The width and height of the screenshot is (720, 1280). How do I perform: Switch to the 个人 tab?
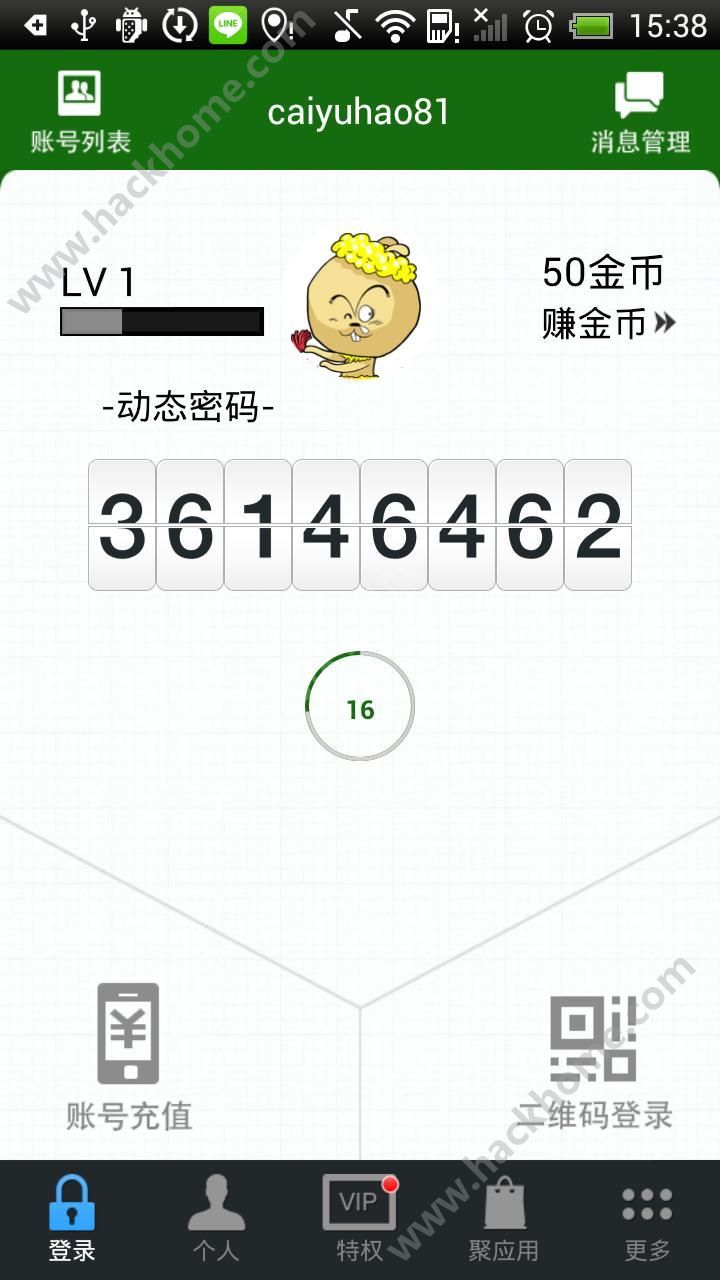216,1218
